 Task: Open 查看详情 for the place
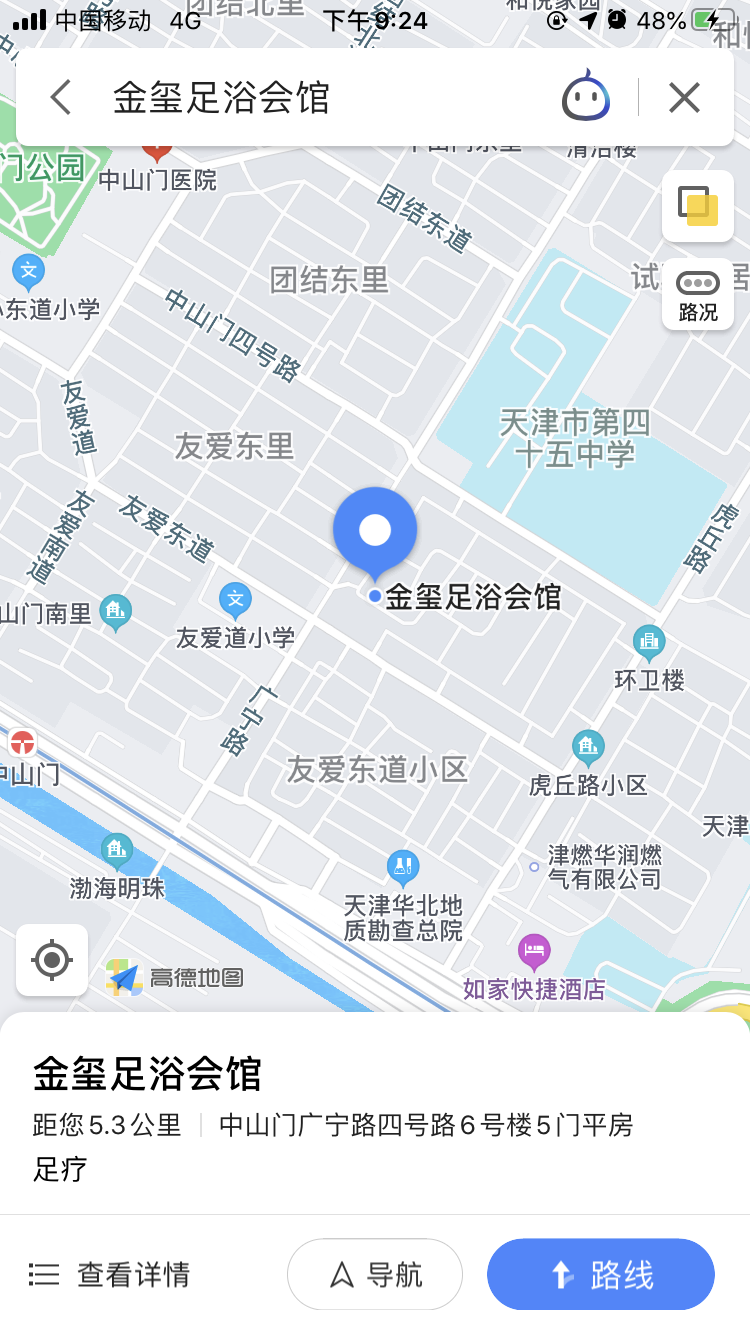point(110,1274)
